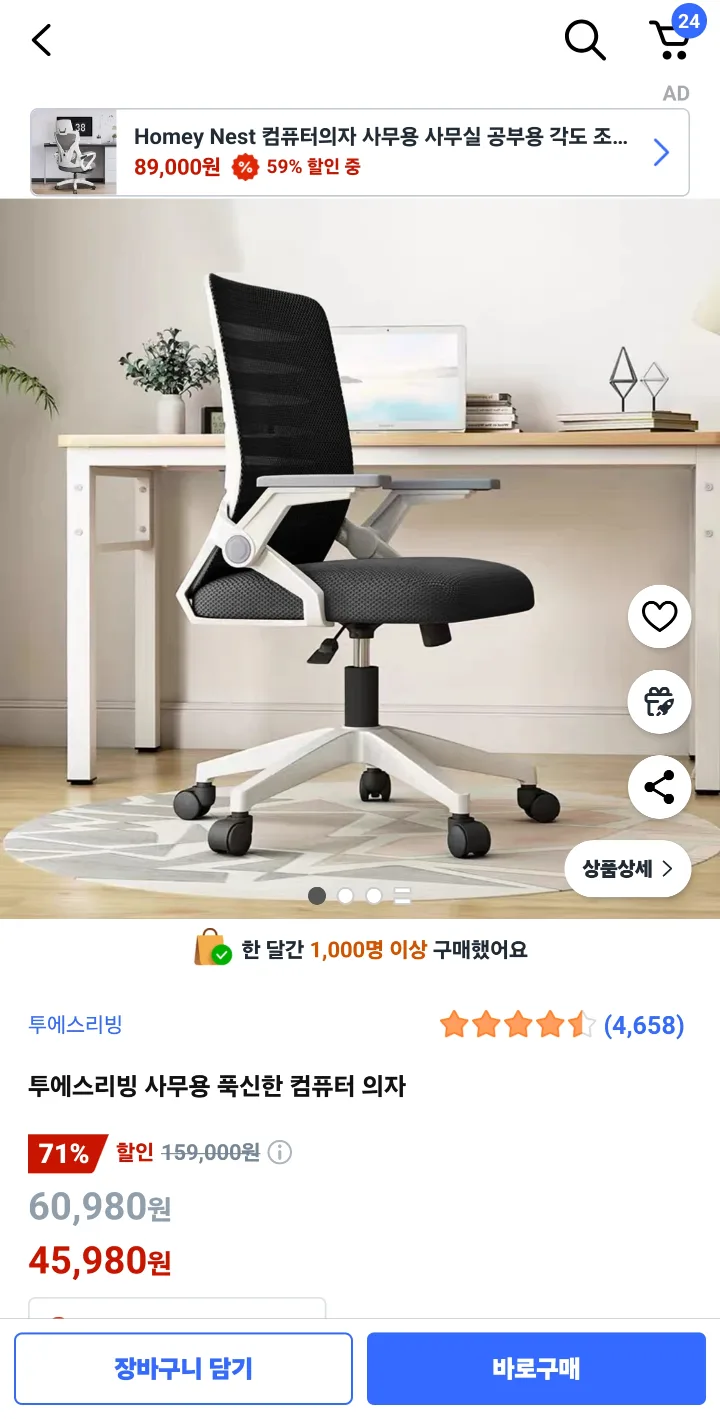Viewport: 720px width, 1419px height.
Task: Open the 투에스리빙 brand link
Action: pyautogui.click(x=75, y=1024)
